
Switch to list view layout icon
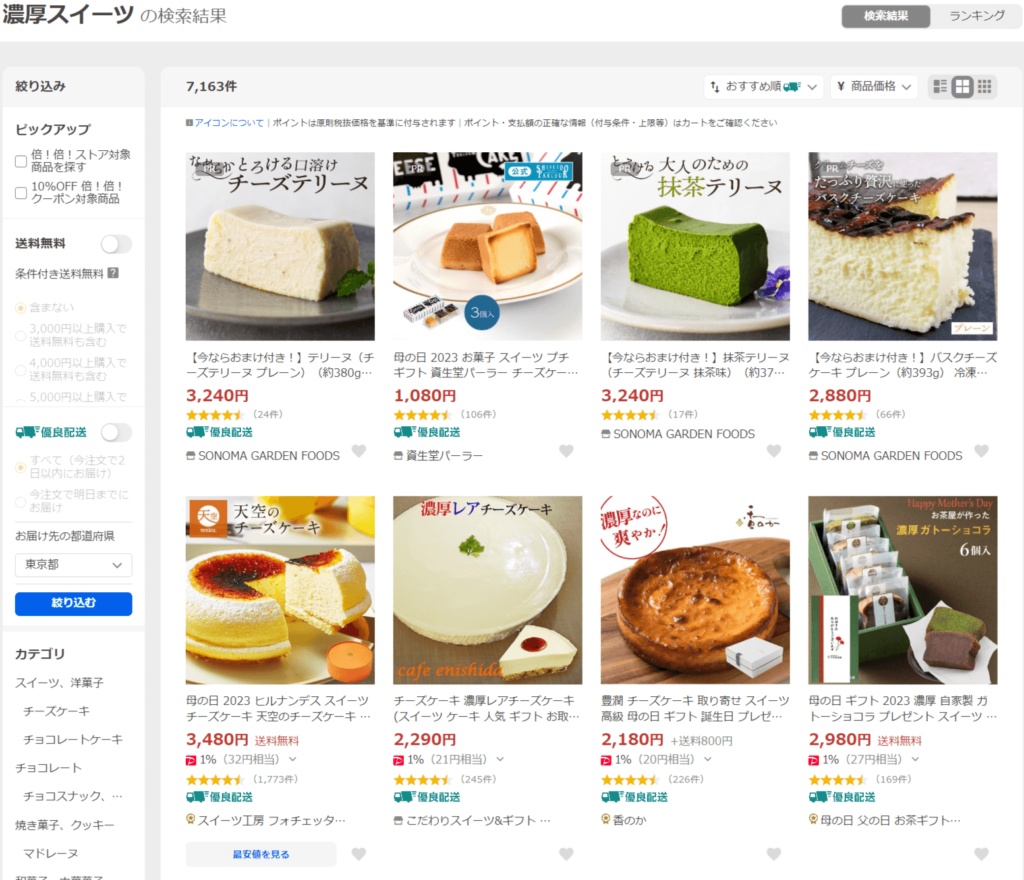(939, 87)
